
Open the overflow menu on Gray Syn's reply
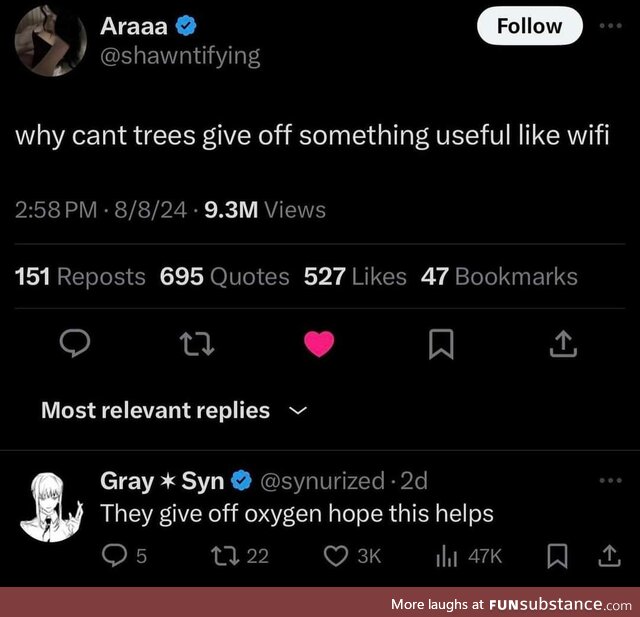click(610, 481)
